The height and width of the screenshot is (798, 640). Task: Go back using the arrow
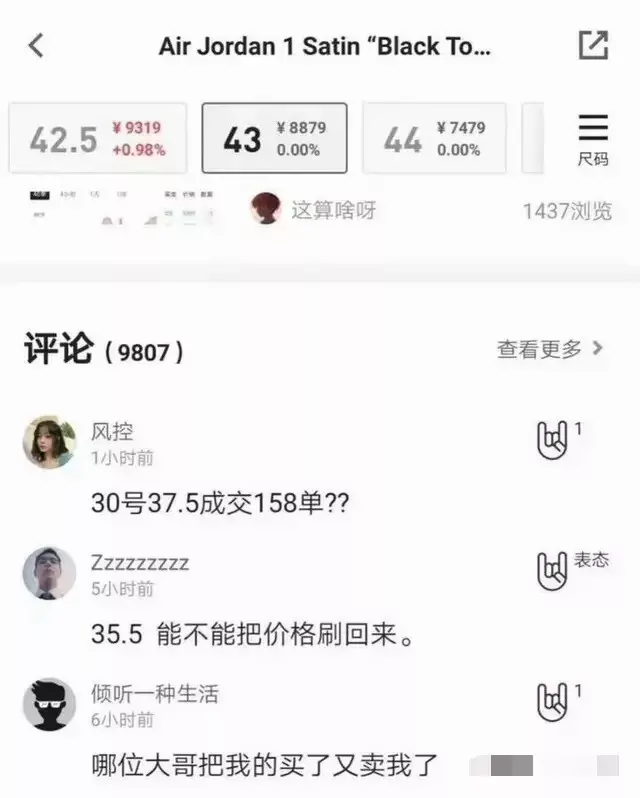(x=36, y=45)
